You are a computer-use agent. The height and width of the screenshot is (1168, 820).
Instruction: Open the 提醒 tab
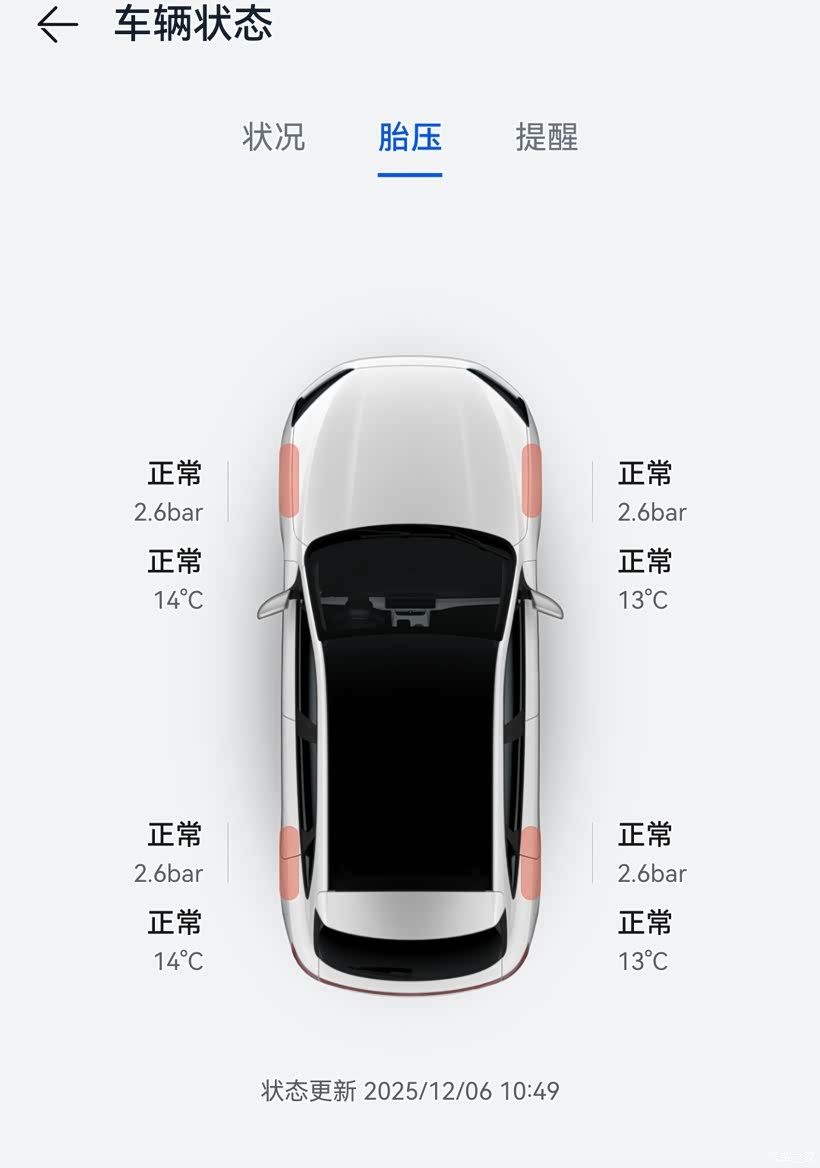pyautogui.click(x=547, y=137)
